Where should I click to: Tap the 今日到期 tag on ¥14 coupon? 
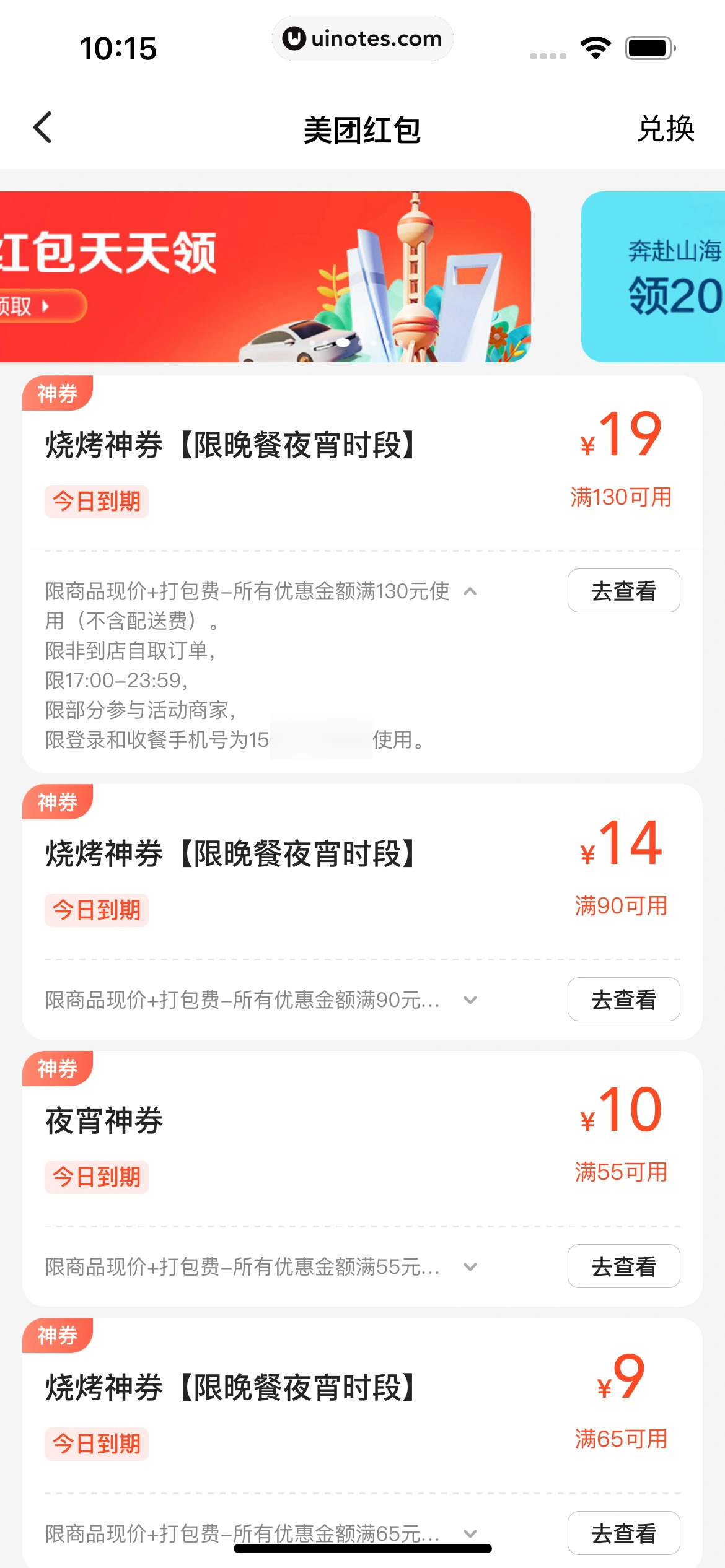[96, 909]
